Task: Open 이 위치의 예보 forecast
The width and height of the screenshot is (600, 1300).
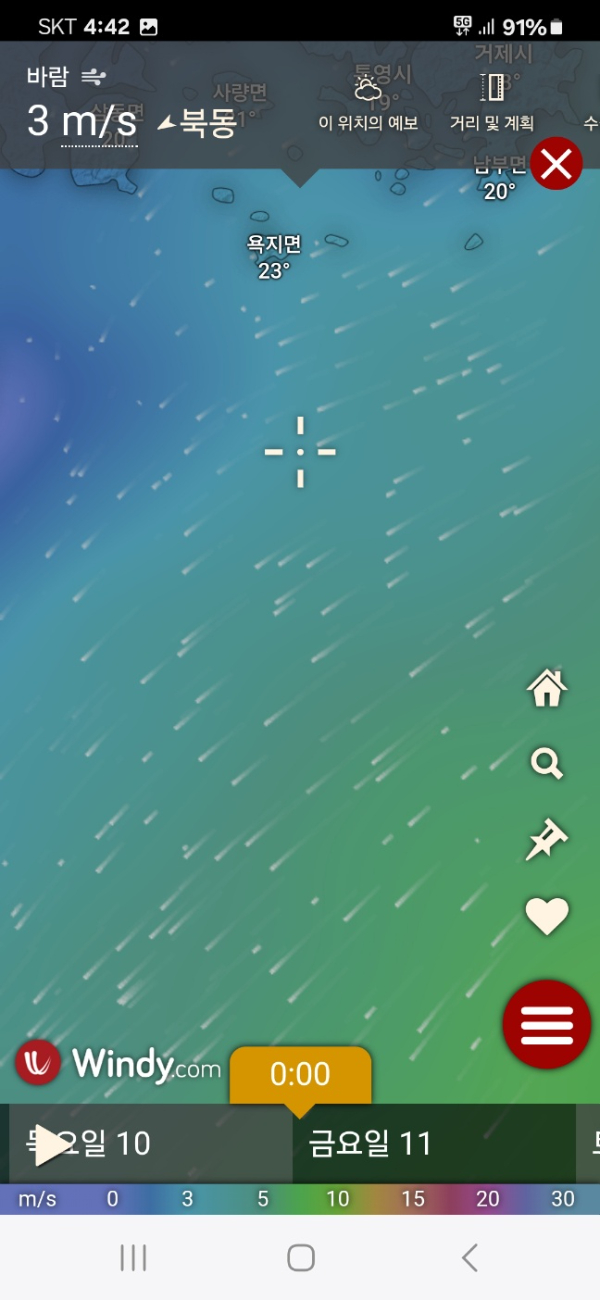Action: coord(368,105)
